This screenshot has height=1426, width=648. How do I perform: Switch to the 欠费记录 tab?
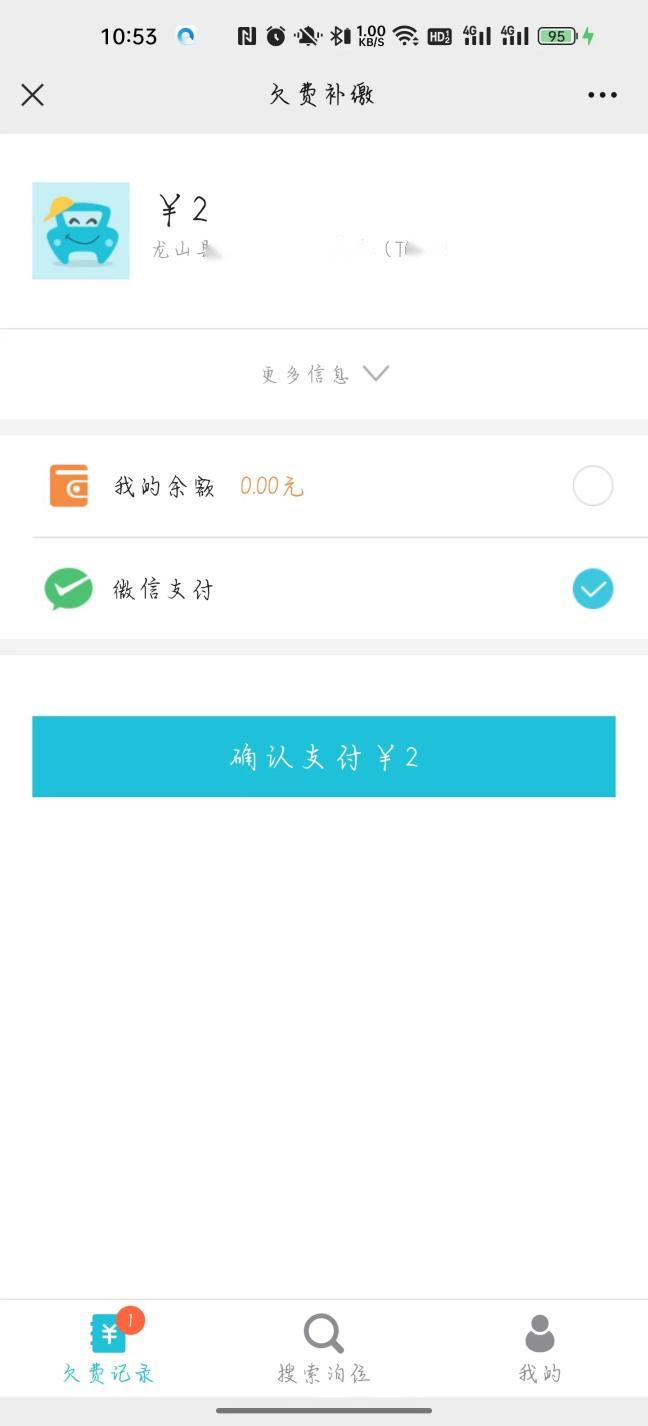point(108,1346)
